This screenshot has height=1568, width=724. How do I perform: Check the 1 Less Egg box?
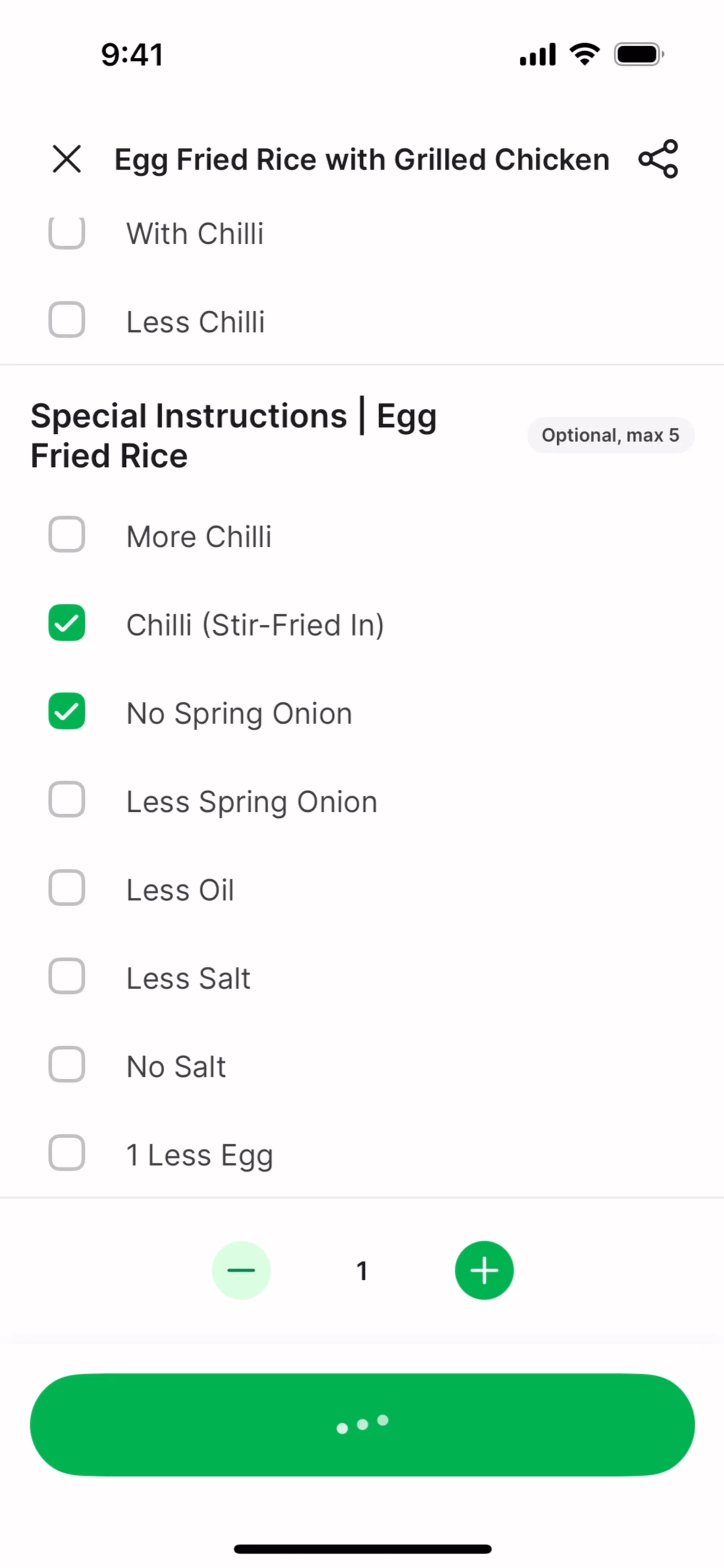[x=66, y=1153]
